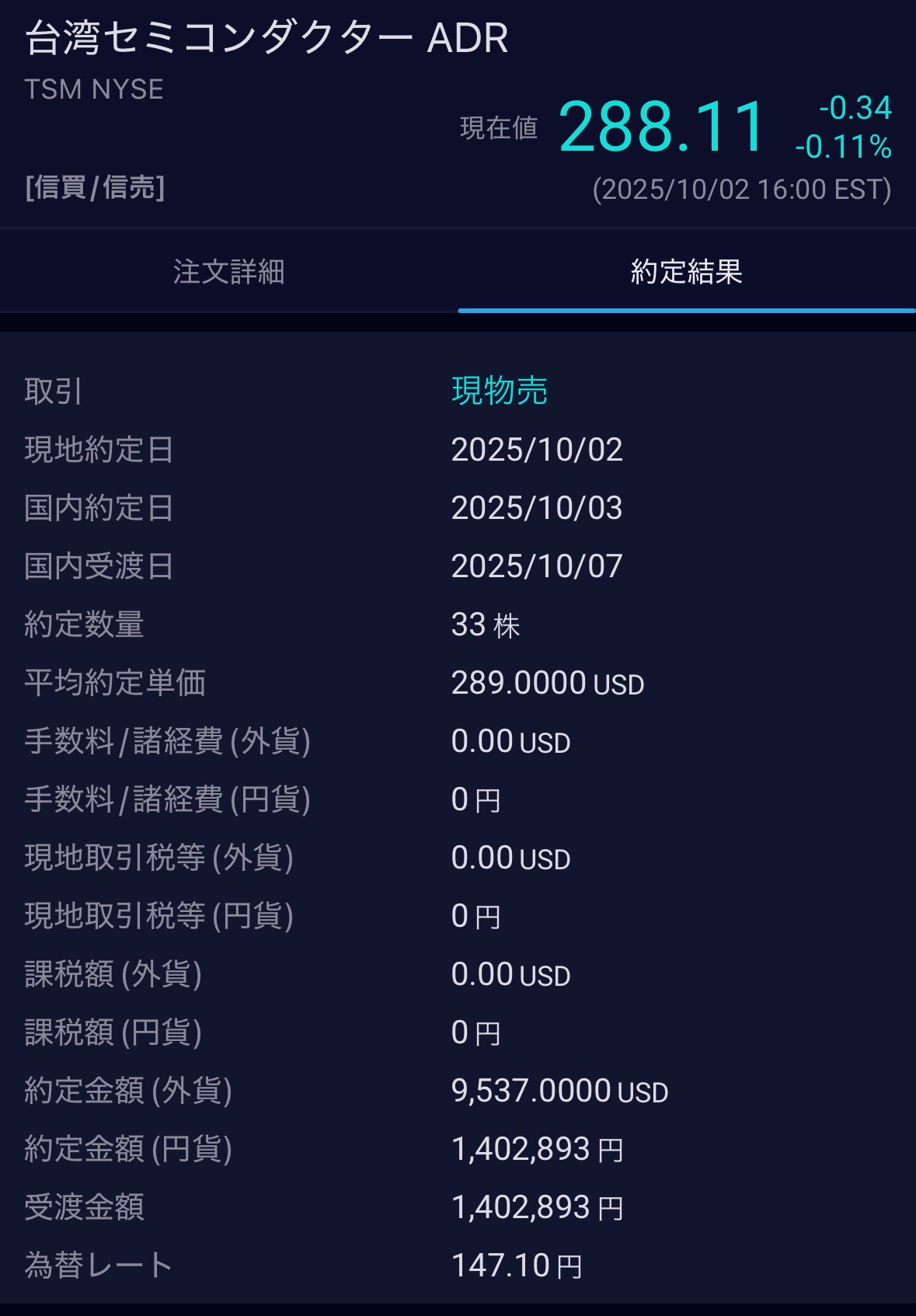Switch to the 注文詳細 tab
This screenshot has height=1316, width=916.
[228, 272]
